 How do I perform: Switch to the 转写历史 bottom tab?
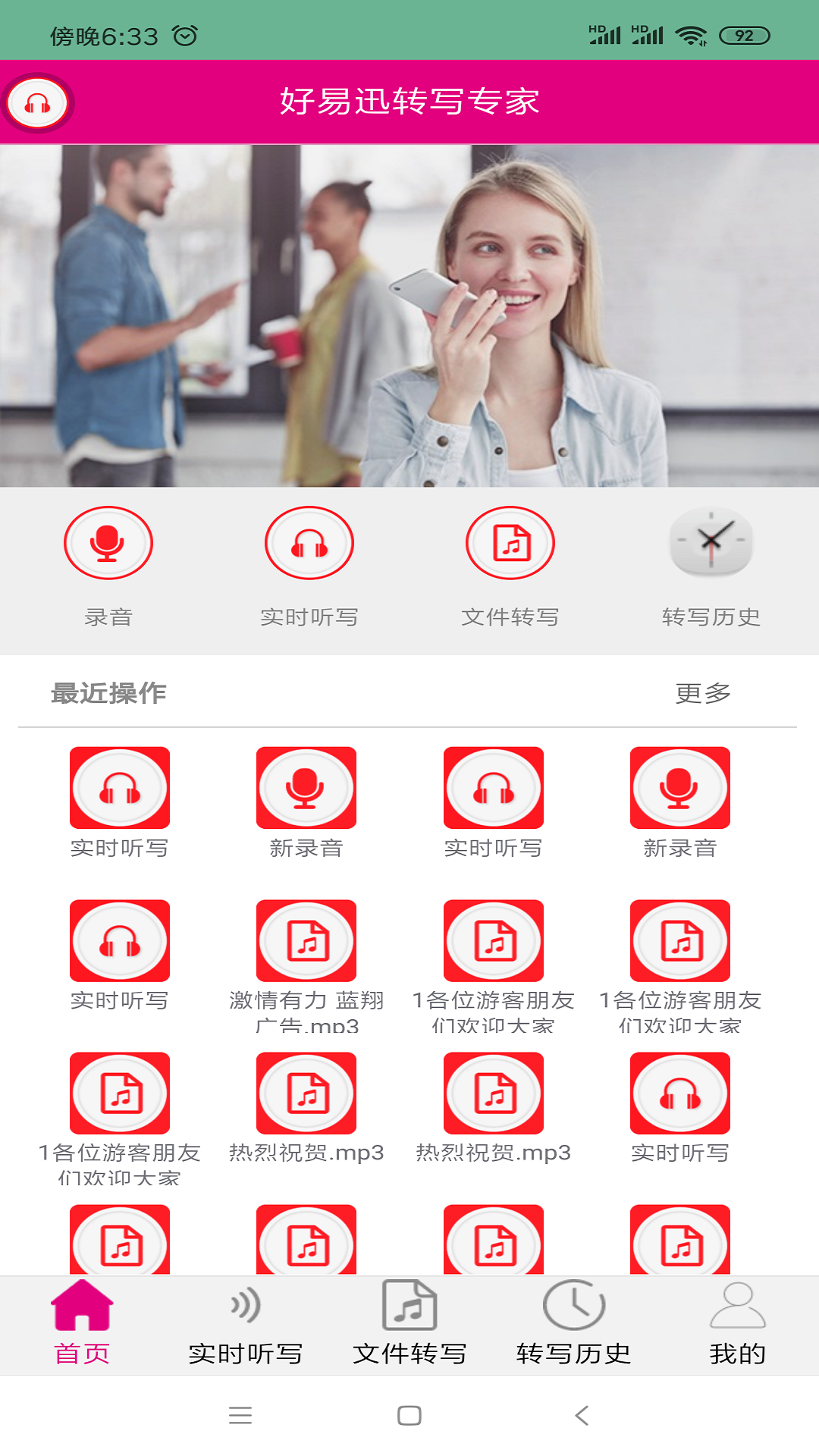tap(573, 1323)
